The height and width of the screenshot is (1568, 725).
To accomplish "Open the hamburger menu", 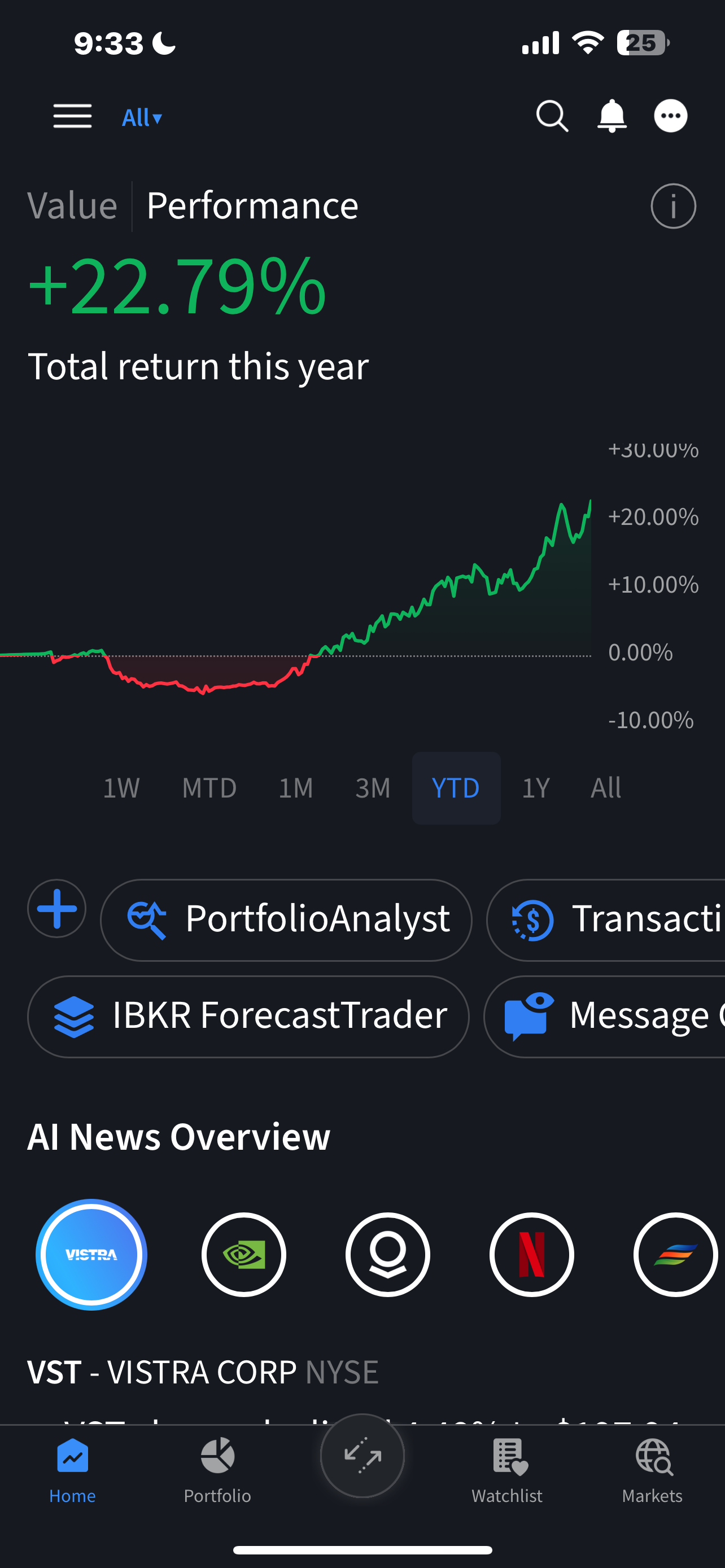I will [x=72, y=116].
